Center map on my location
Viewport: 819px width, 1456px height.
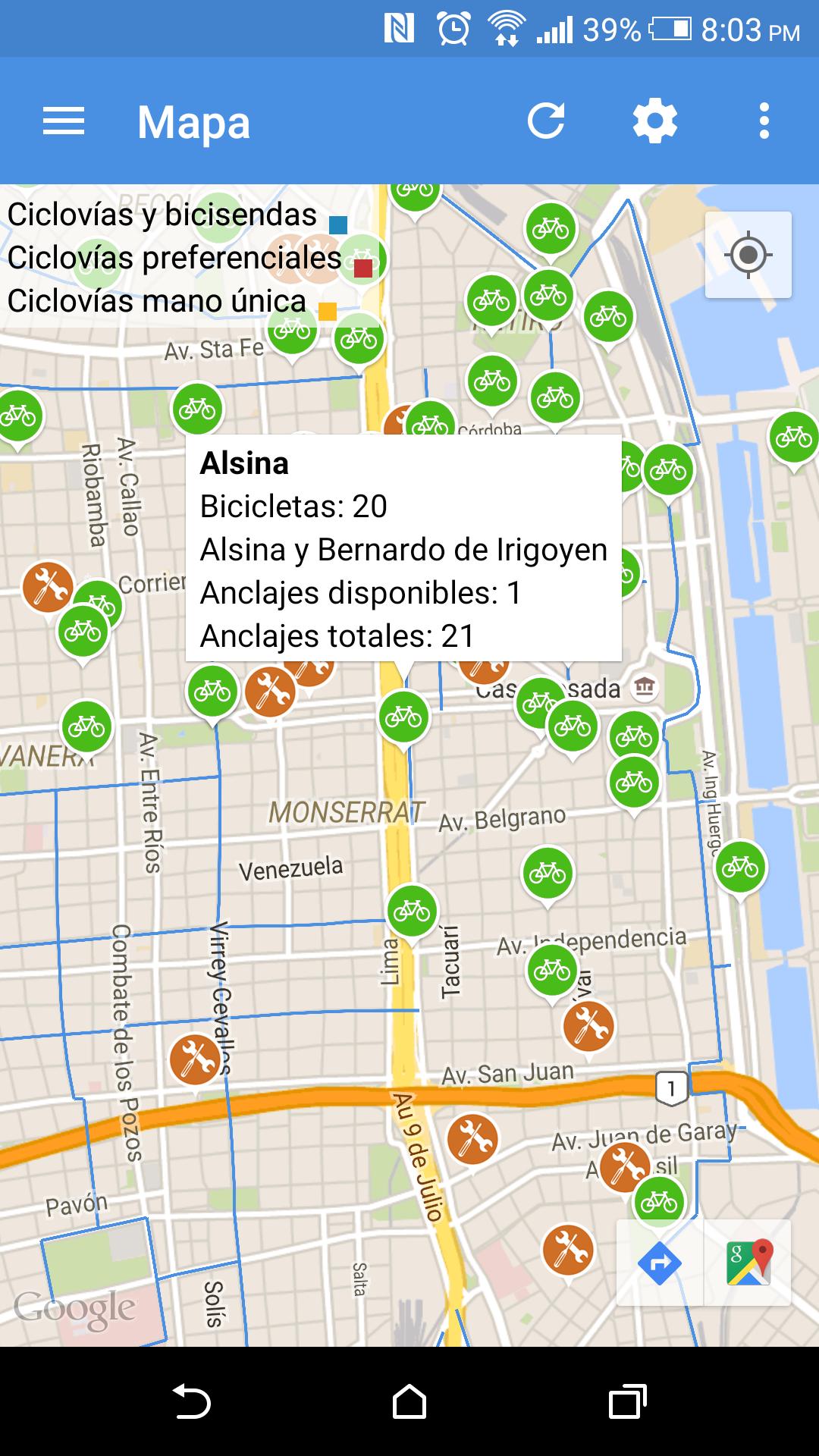coord(748,255)
